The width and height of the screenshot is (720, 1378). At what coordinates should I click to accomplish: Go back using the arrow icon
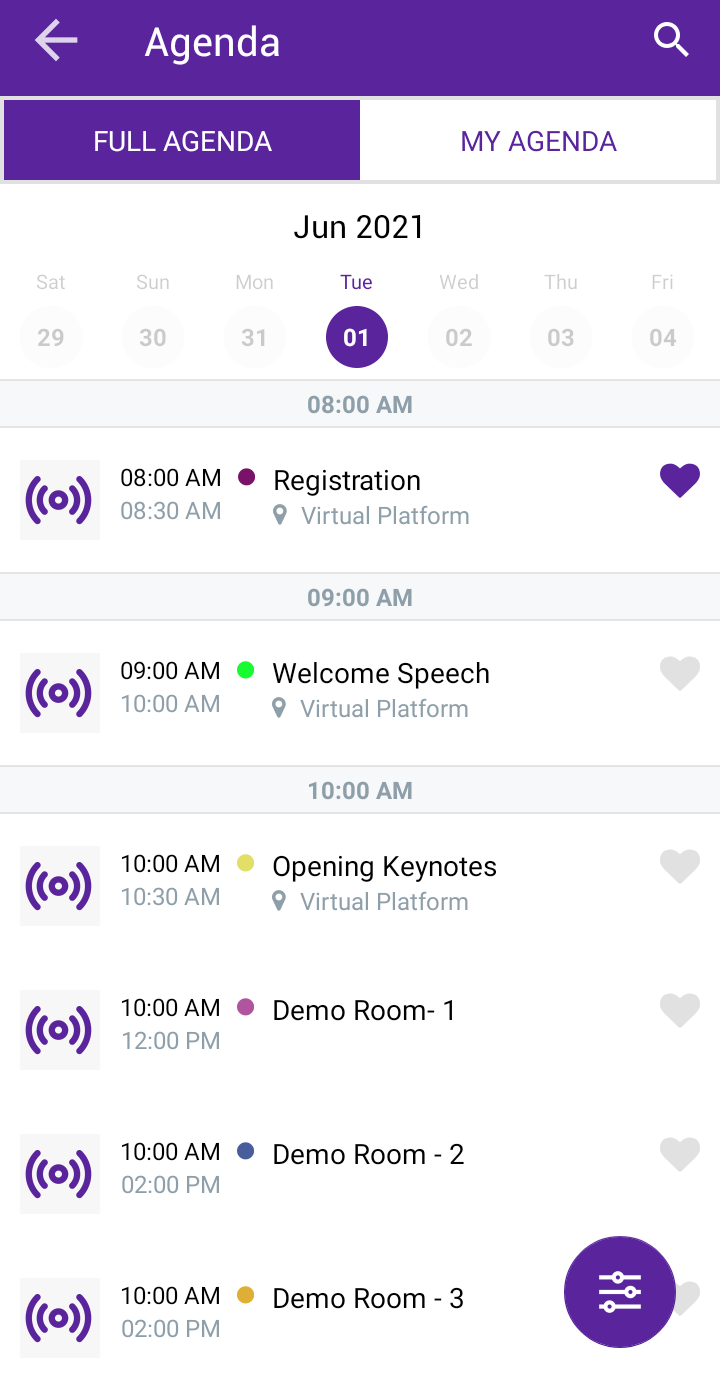coord(56,41)
